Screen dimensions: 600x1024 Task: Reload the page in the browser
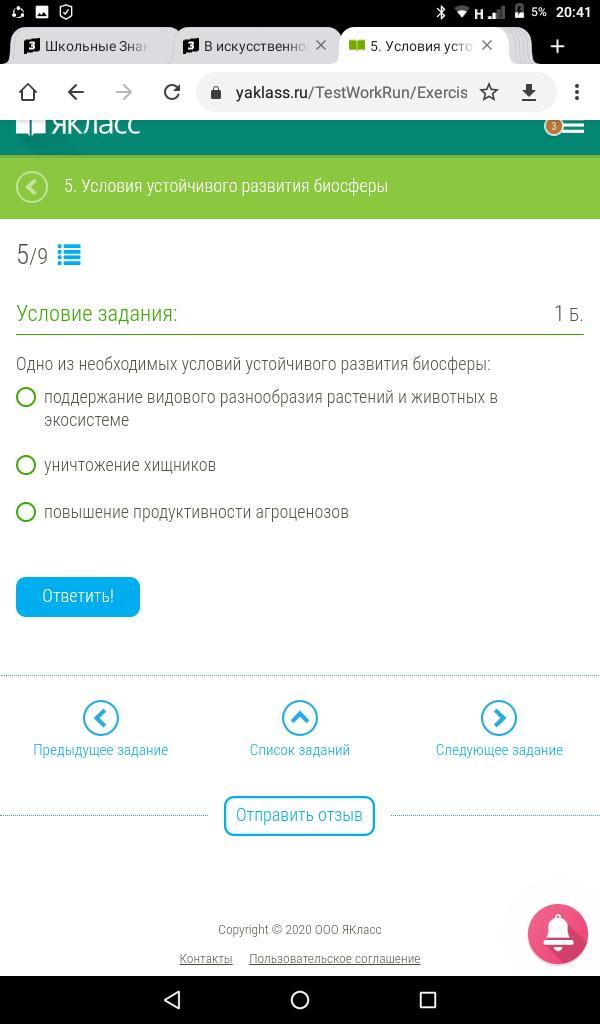pos(172,93)
